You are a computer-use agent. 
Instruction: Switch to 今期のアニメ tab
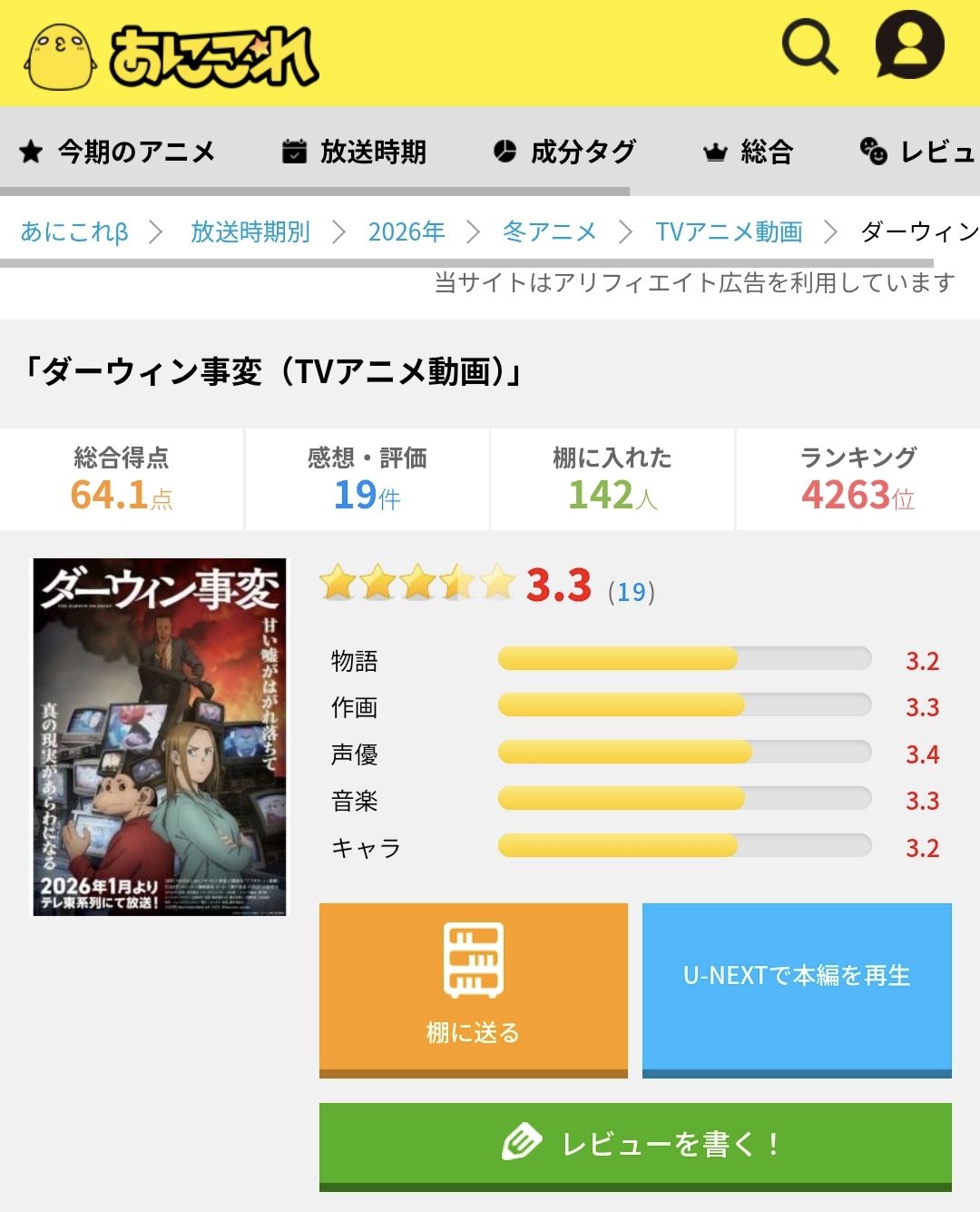(118, 152)
